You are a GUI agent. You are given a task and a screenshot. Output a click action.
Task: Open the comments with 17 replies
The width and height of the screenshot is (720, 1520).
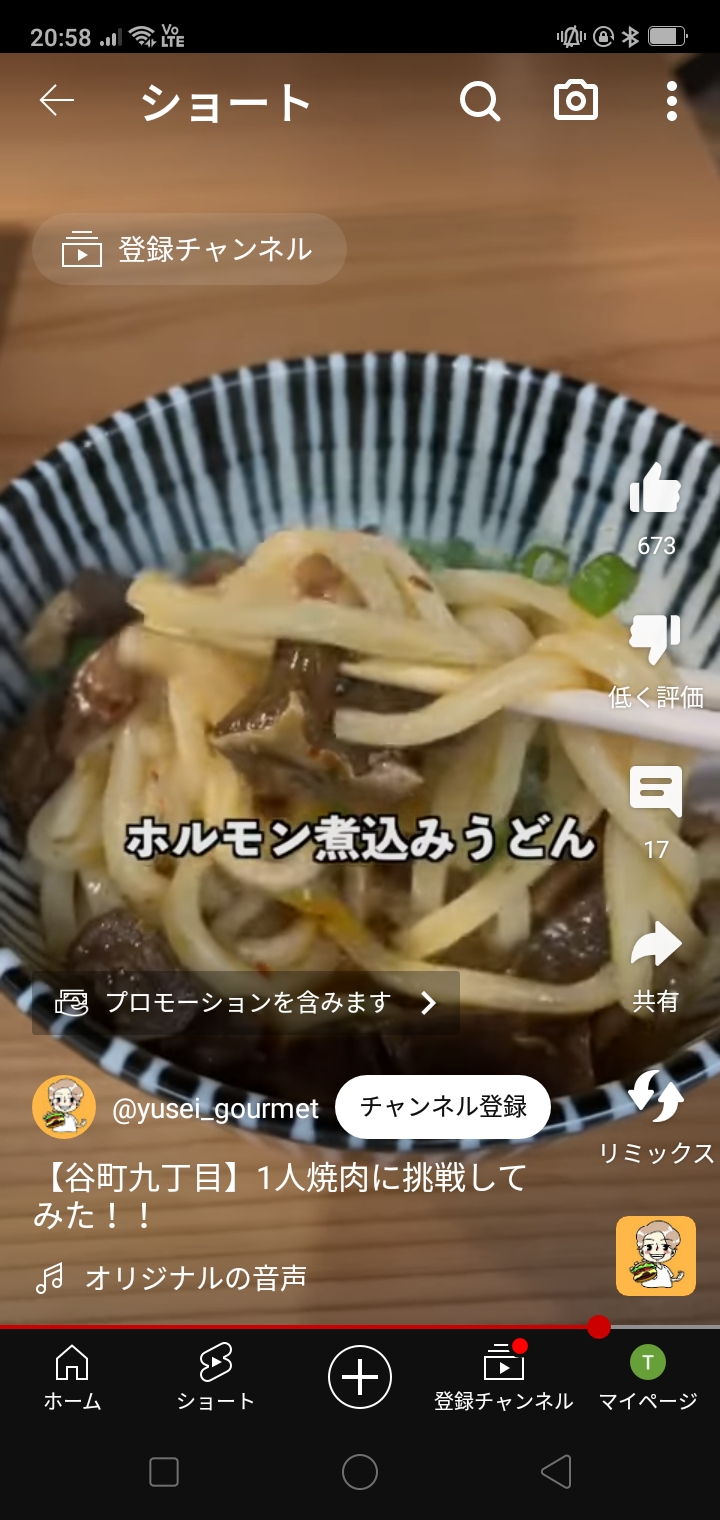(x=656, y=793)
